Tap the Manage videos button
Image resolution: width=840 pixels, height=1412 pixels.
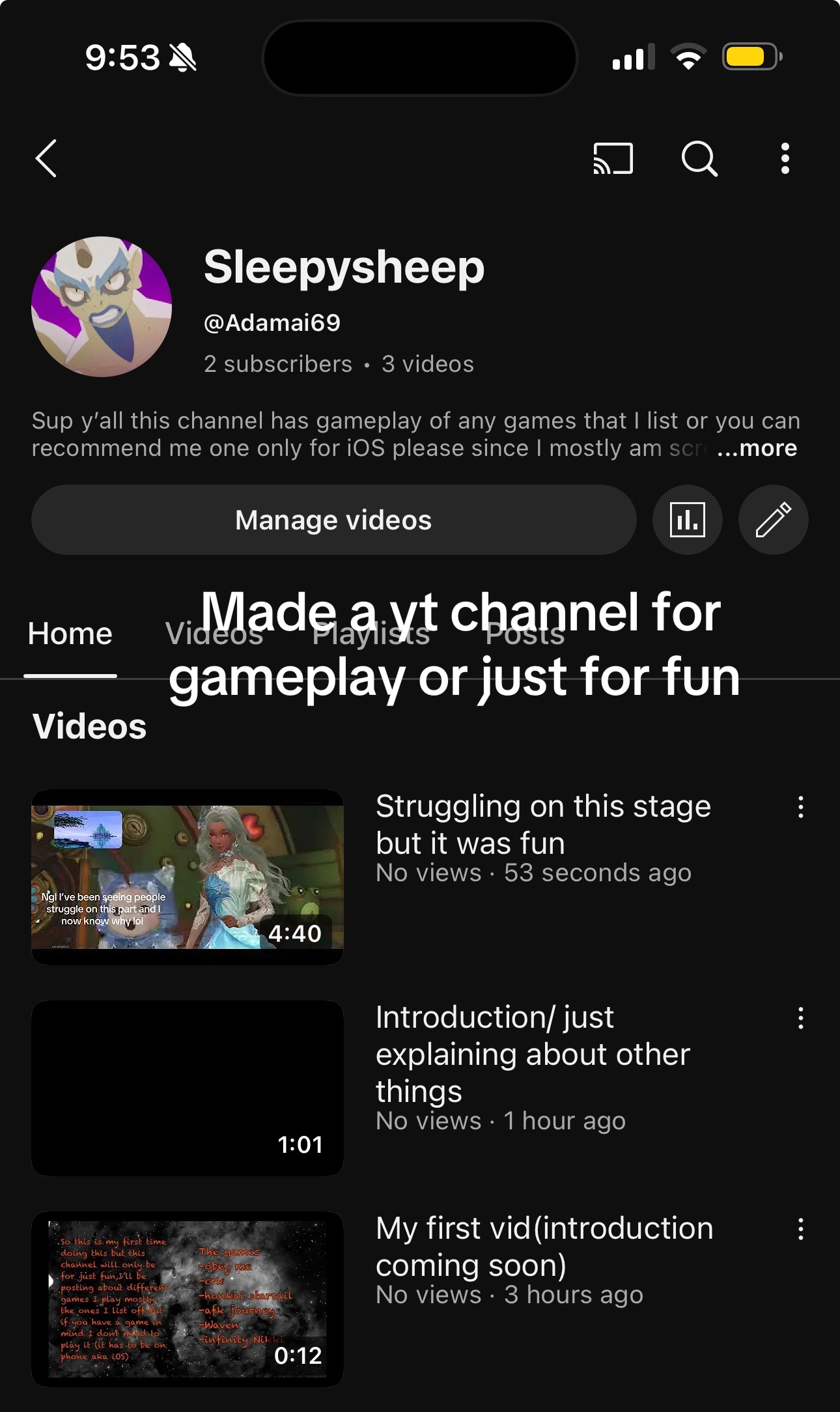coord(333,520)
